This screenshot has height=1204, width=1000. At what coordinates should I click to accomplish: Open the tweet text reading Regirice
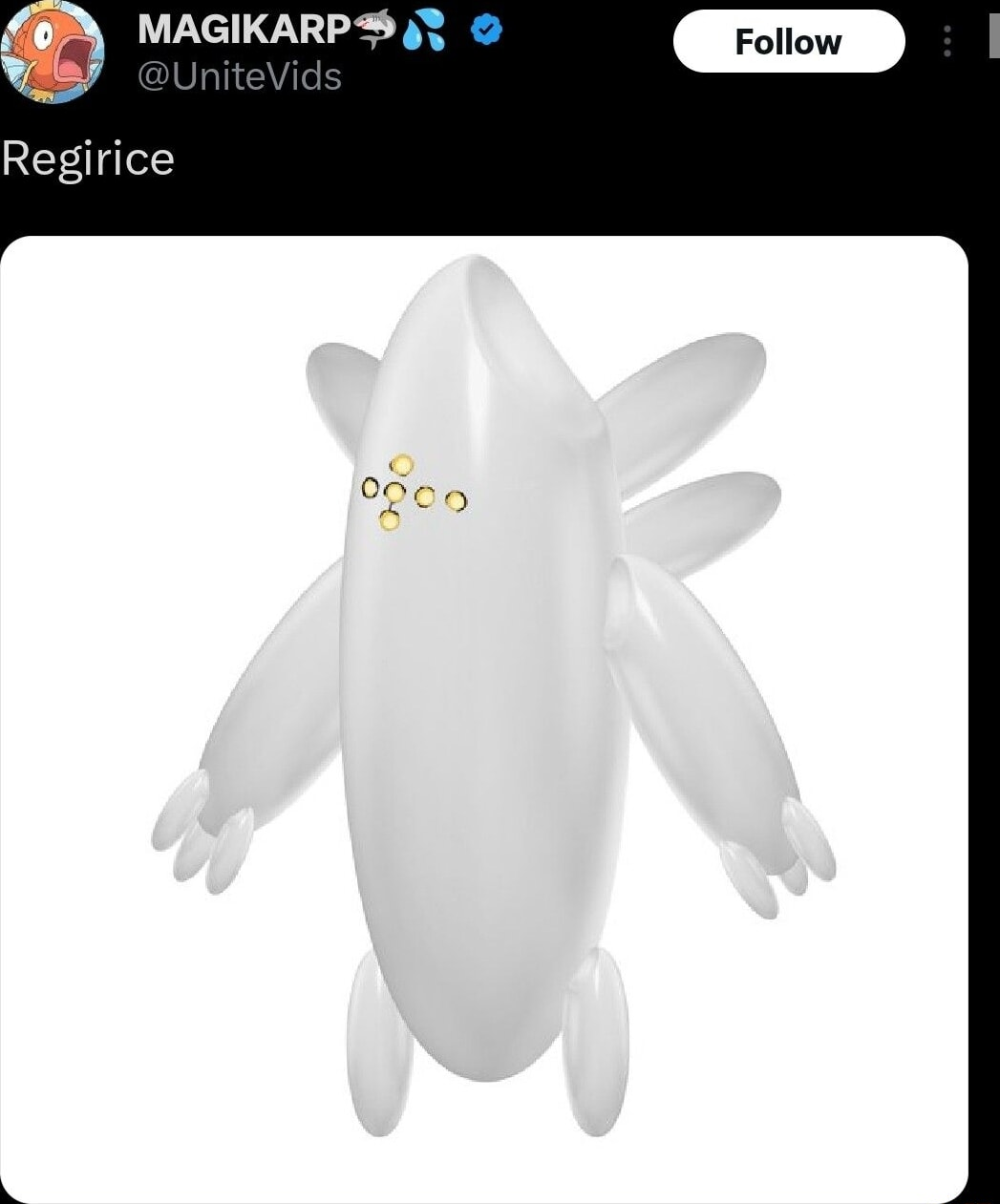[x=87, y=158]
